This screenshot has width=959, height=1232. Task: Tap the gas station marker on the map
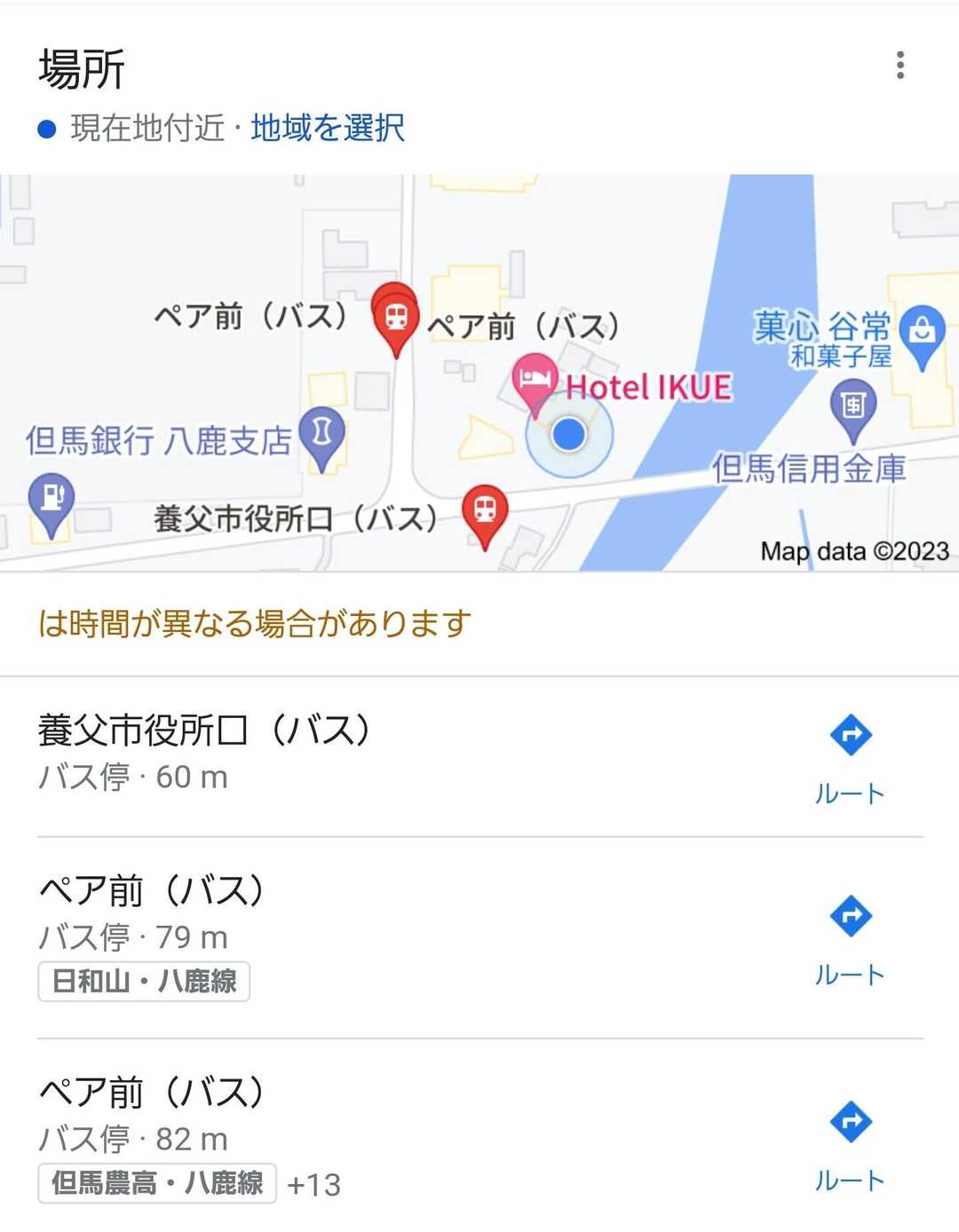coord(52,500)
